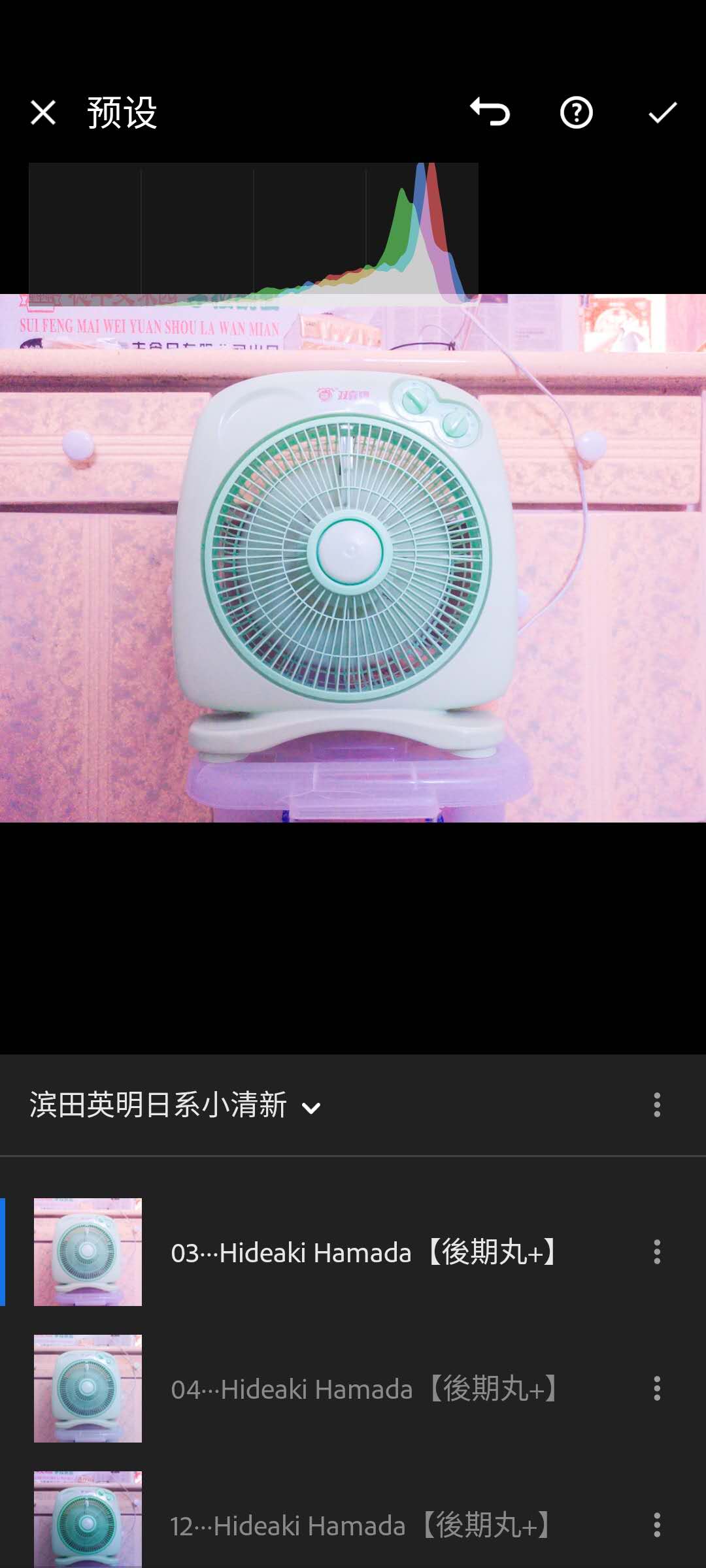Screen dimensions: 706x1568
Task: Open options for 04···Hideaki Hamada preset
Action: tap(657, 1389)
